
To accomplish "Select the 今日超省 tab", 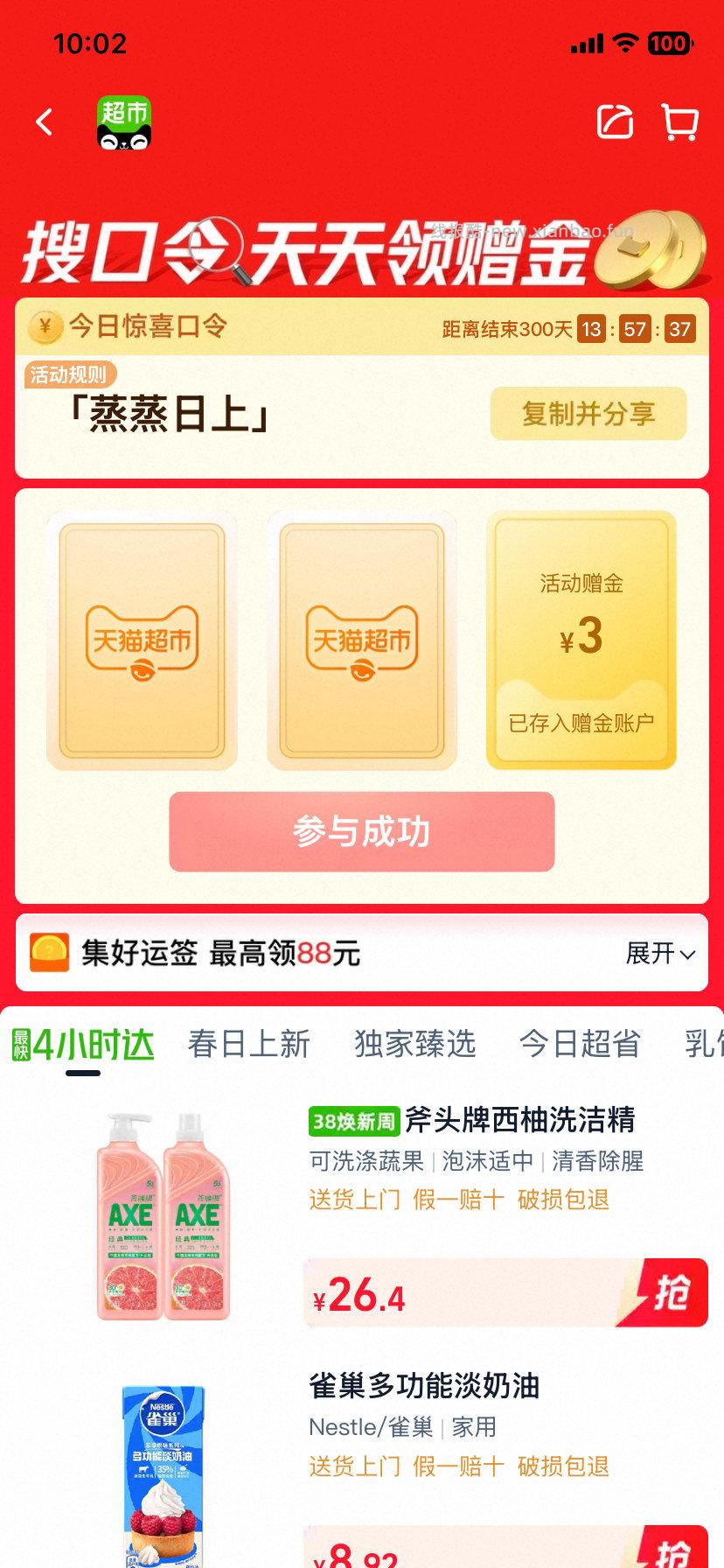I will point(580,1045).
